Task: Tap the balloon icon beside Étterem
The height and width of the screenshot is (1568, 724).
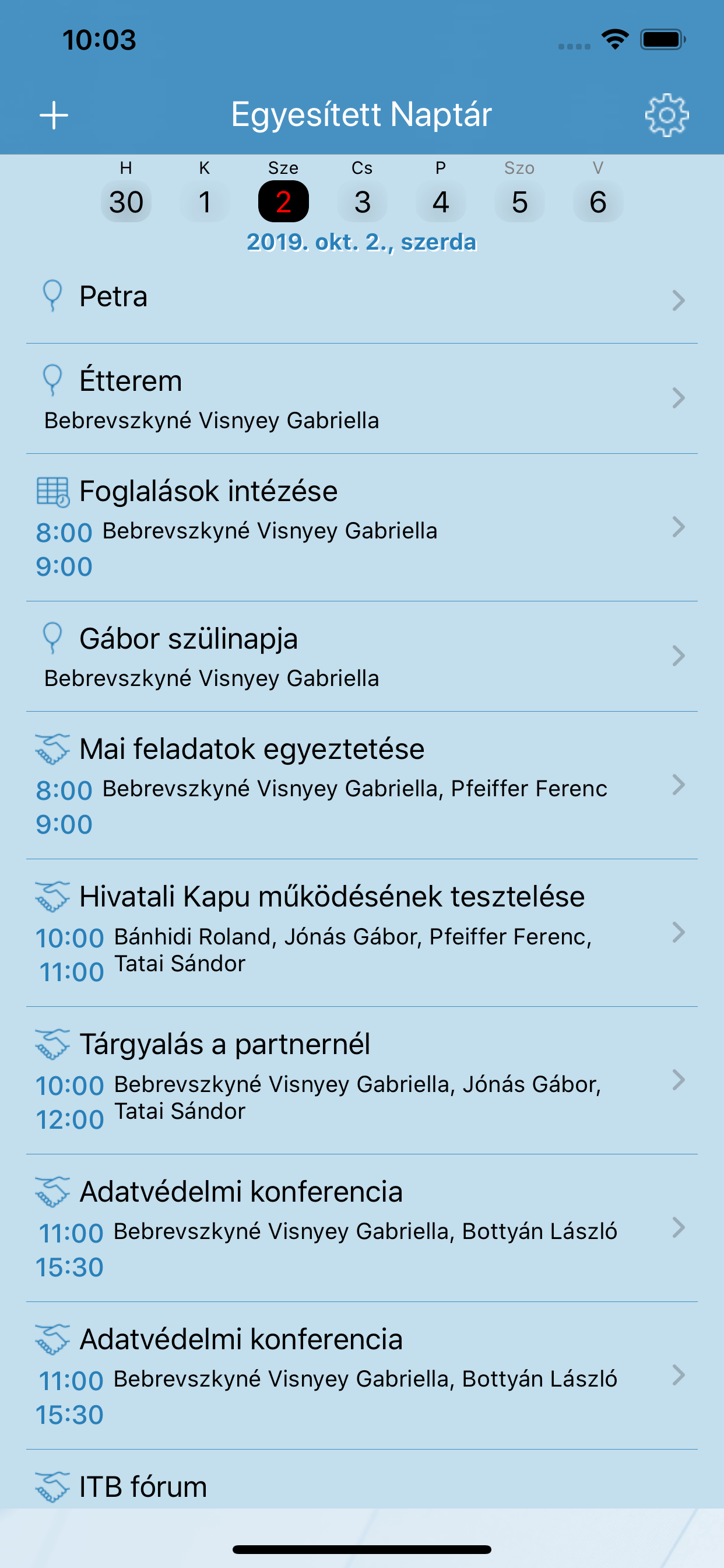Action: tap(52, 380)
